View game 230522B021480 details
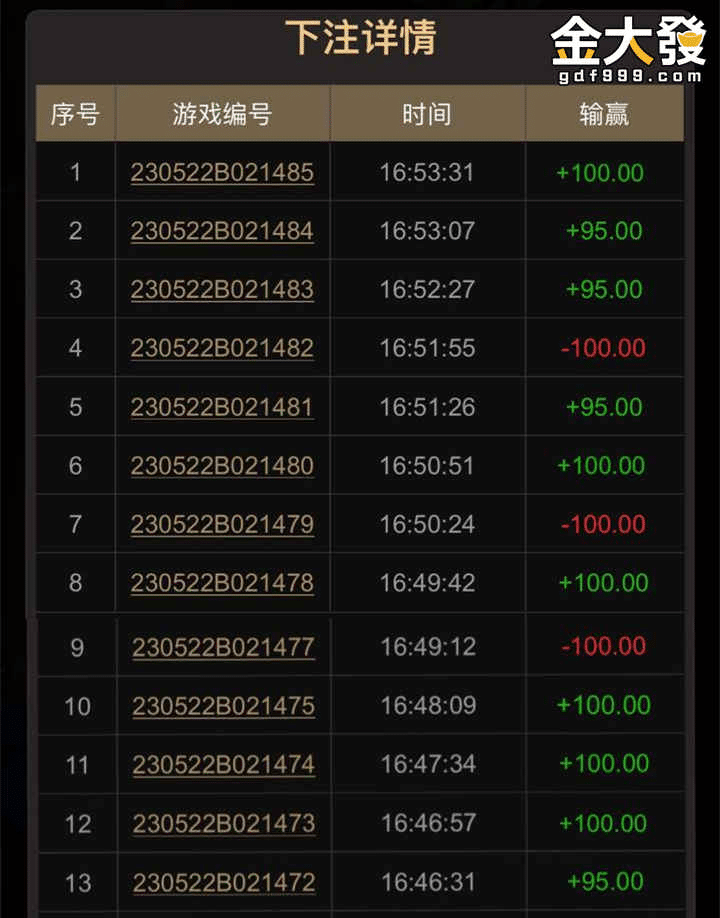720x918 pixels. 222,465
